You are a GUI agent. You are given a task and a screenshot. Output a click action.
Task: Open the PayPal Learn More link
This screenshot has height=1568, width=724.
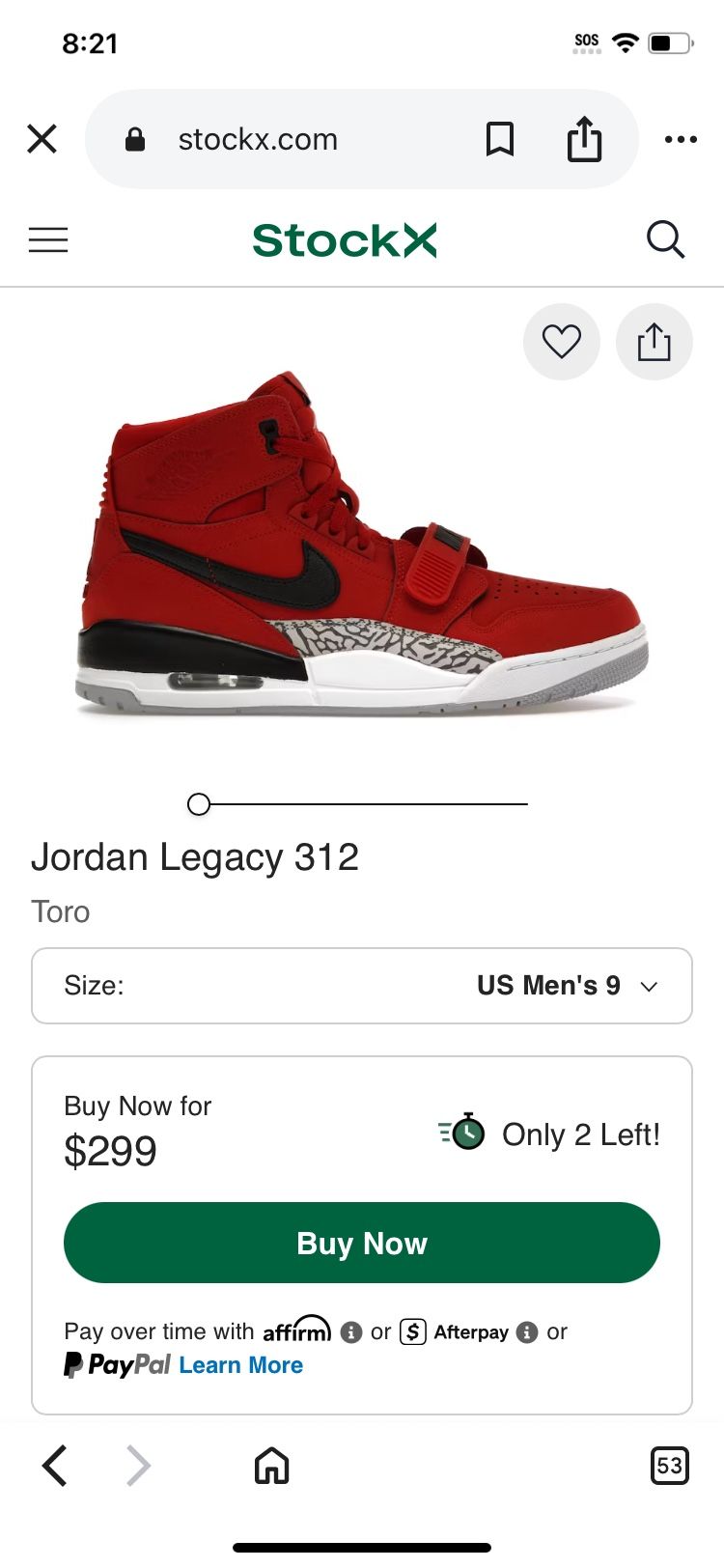[x=241, y=1365]
